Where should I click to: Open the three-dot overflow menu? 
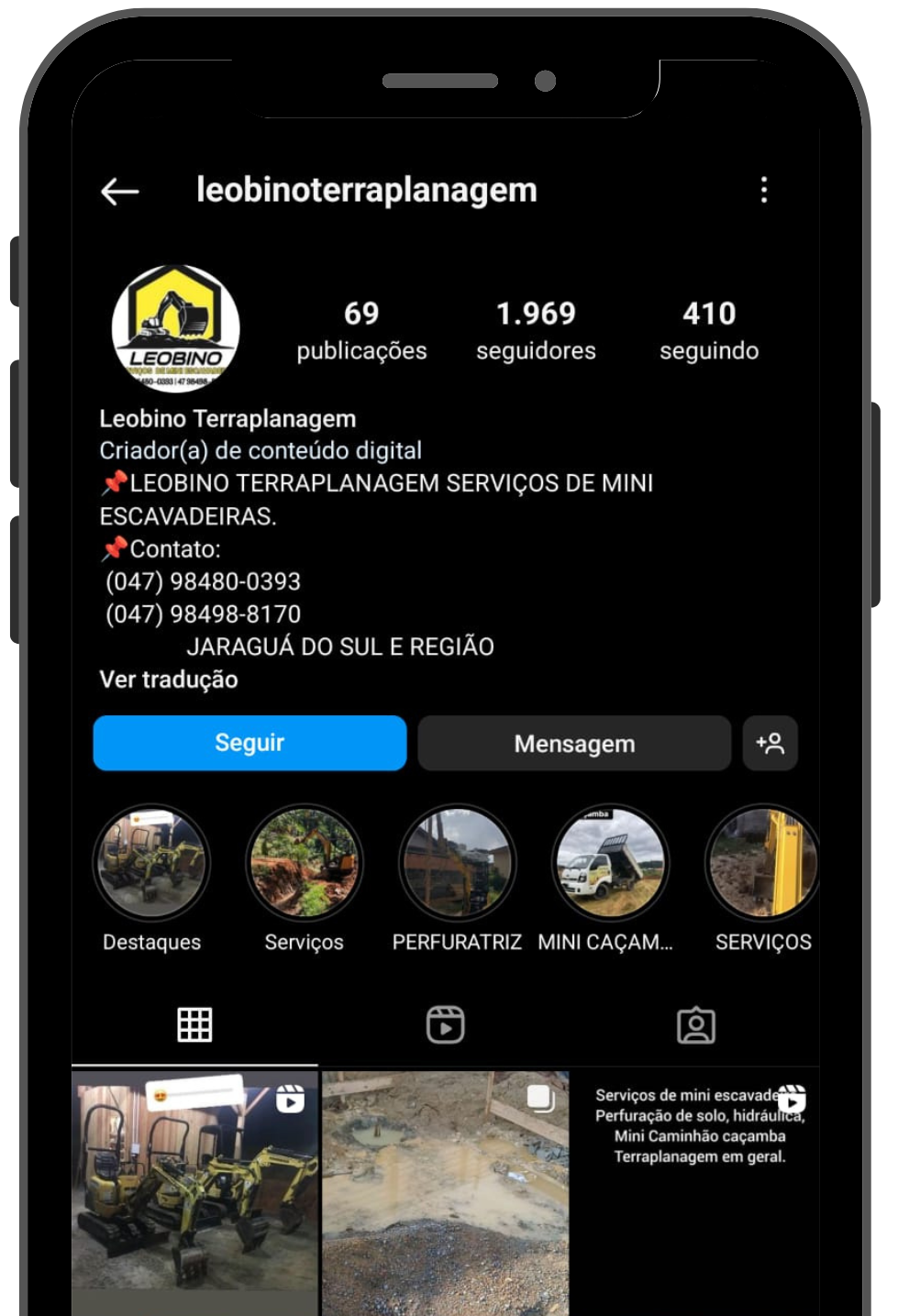763,190
